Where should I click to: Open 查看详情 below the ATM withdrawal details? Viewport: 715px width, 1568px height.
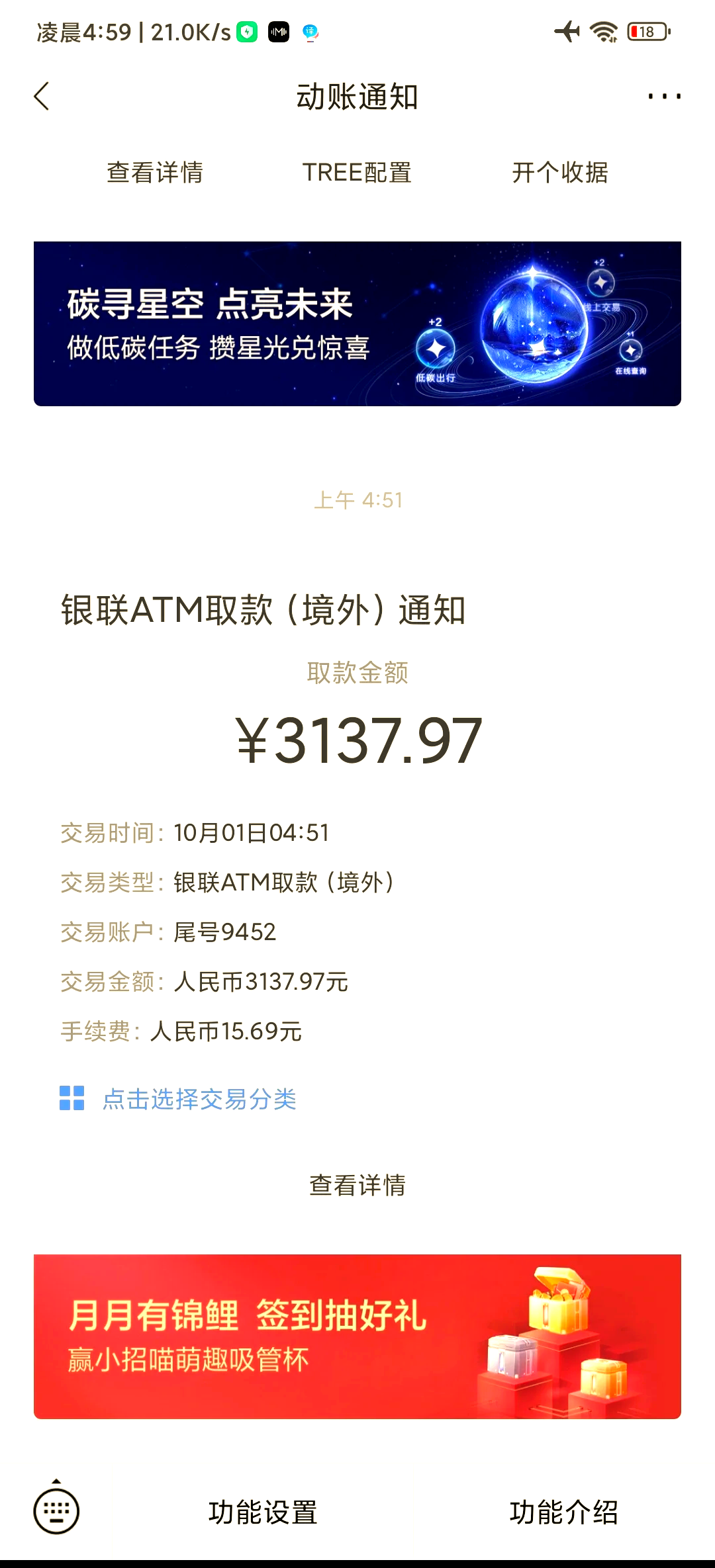point(358,1185)
